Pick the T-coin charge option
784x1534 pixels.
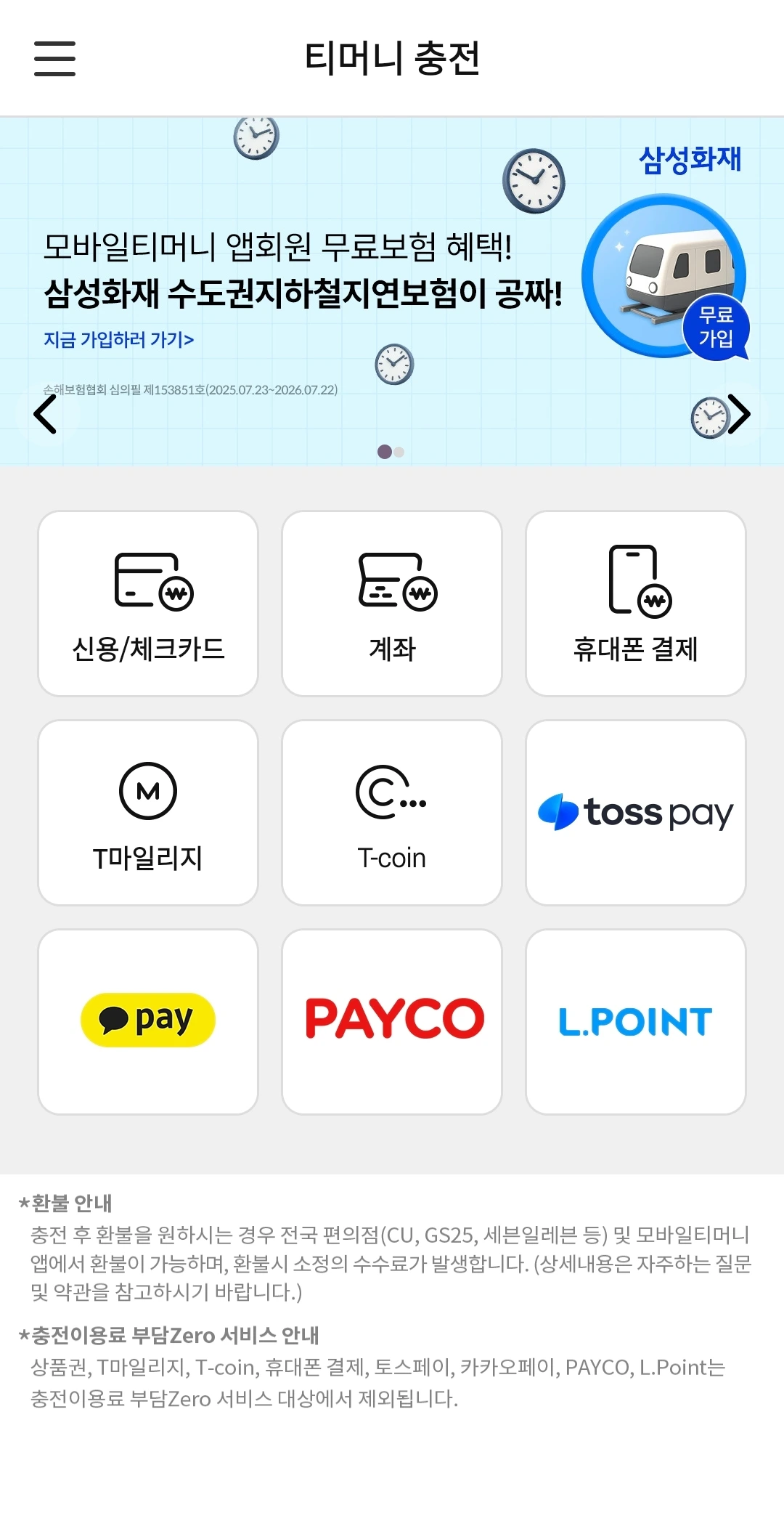[392, 813]
